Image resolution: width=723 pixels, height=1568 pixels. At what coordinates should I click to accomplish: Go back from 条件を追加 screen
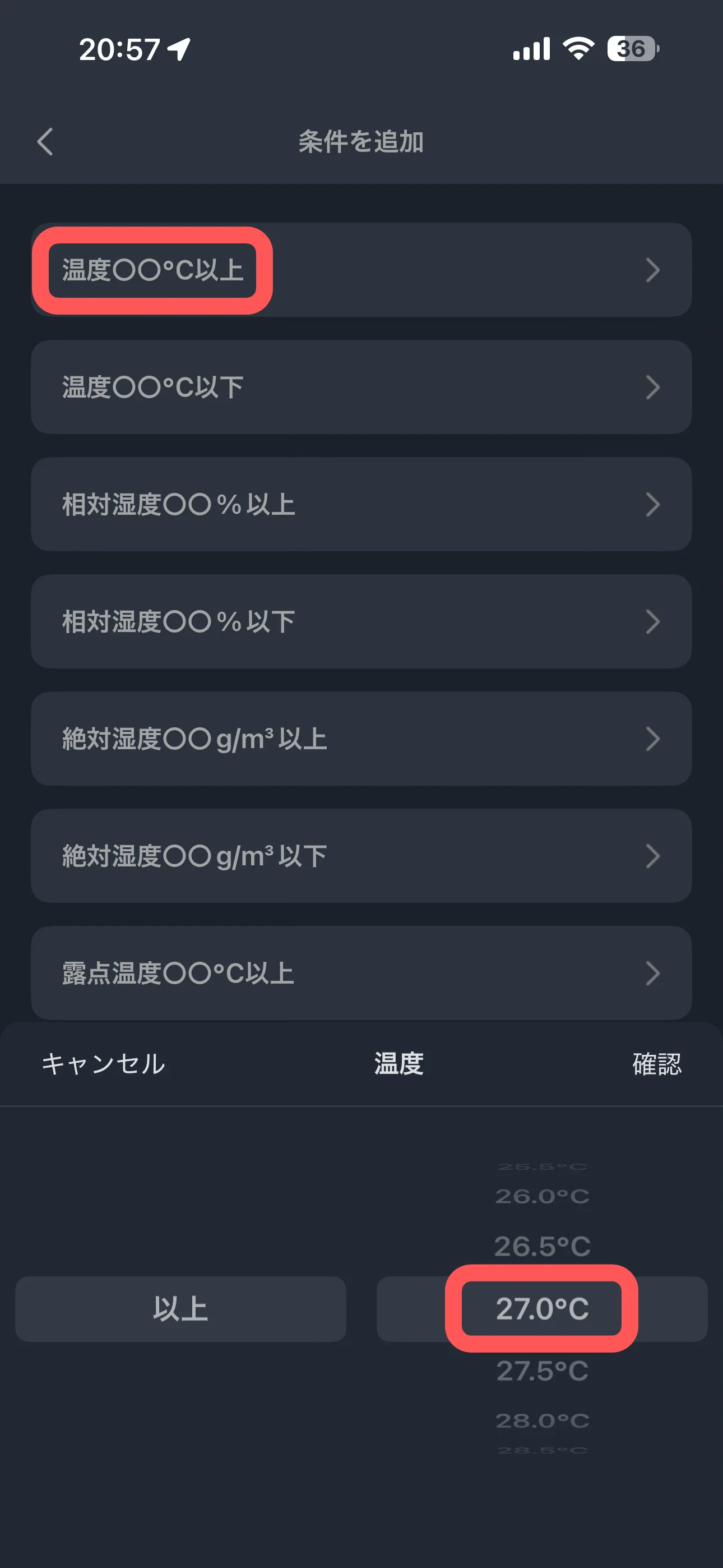click(x=45, y=142)
